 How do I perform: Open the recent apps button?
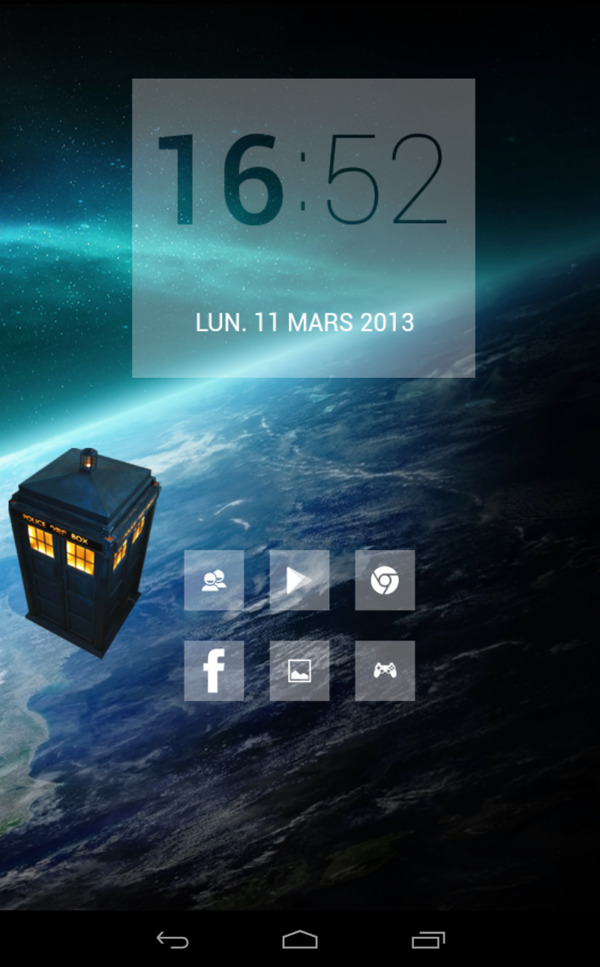[x=428, y=939]
